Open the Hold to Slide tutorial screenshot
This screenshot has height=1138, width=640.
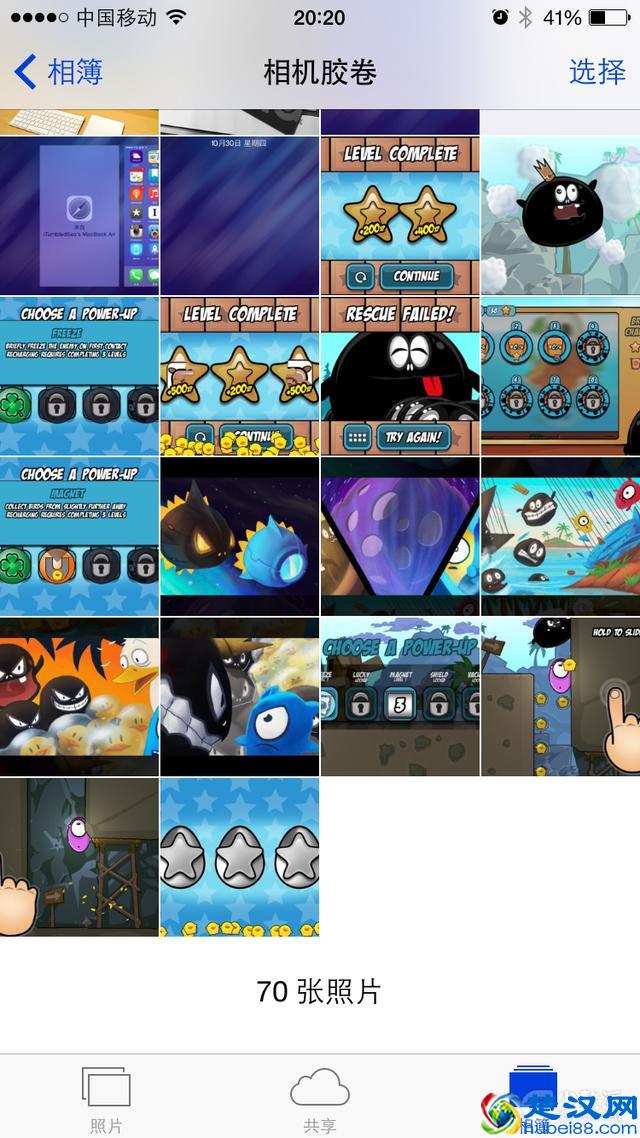tap(560, 697)
